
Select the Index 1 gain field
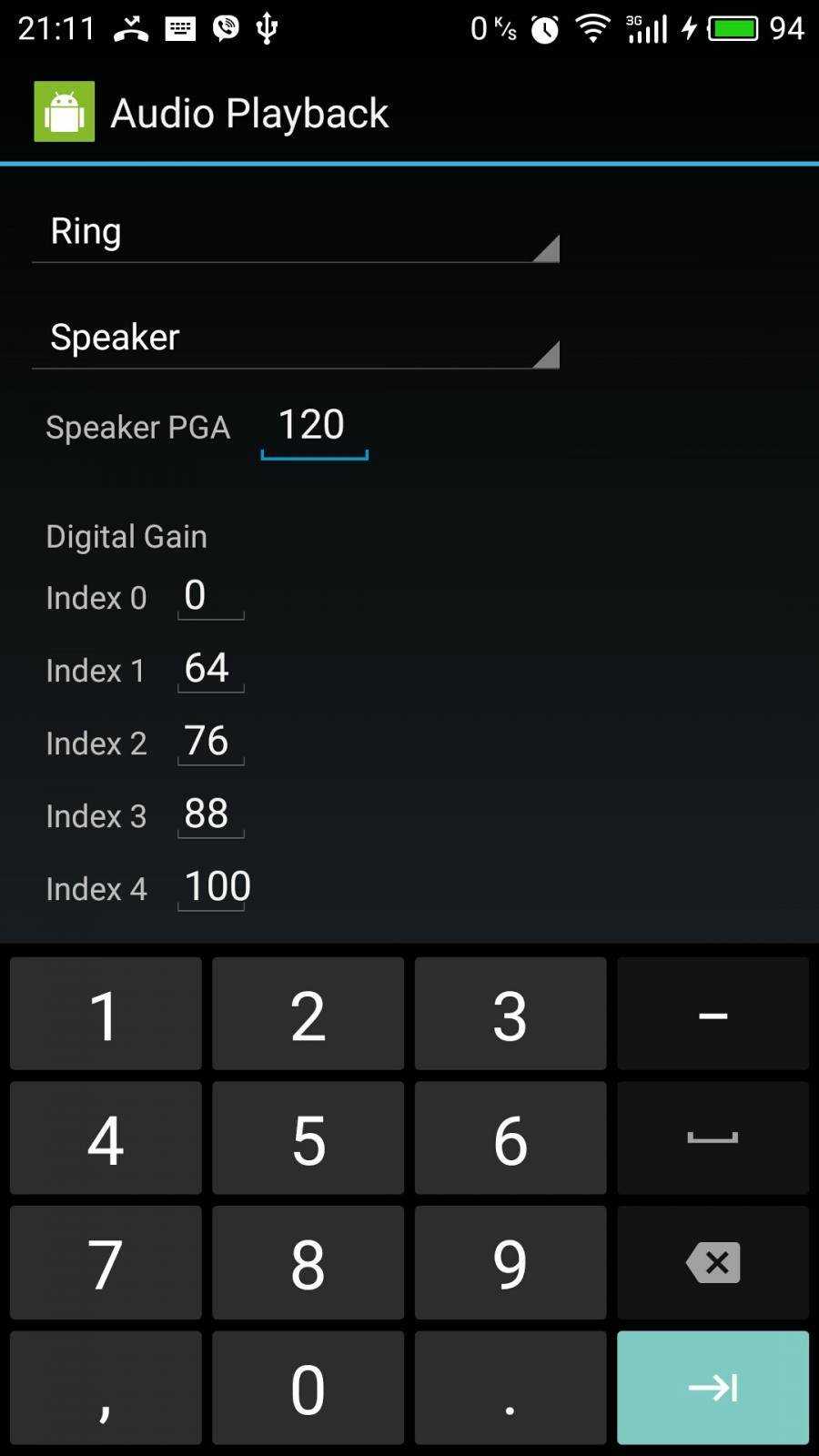[x=210, y=669]
